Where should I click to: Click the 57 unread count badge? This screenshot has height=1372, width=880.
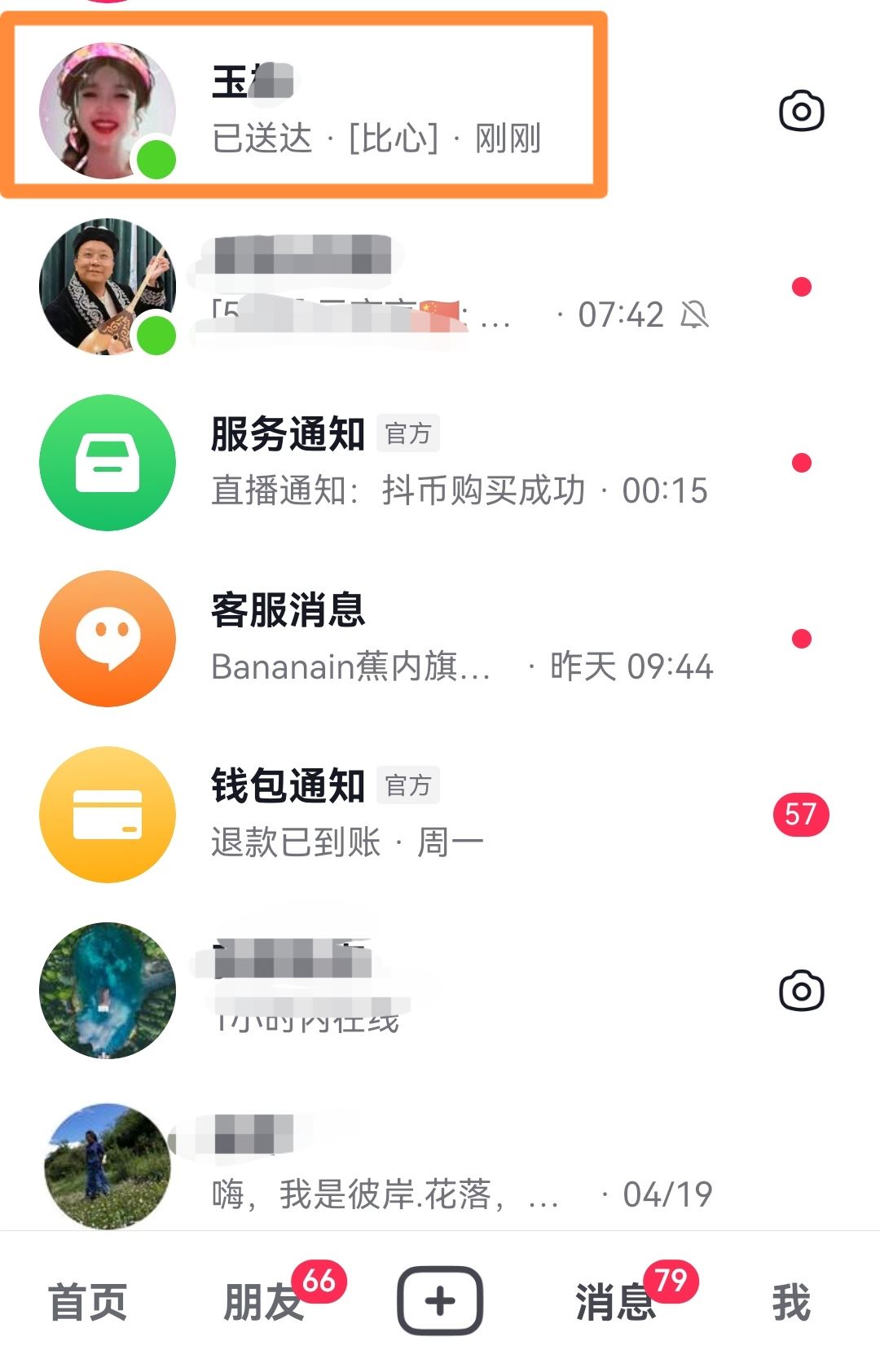click(802, 812)
